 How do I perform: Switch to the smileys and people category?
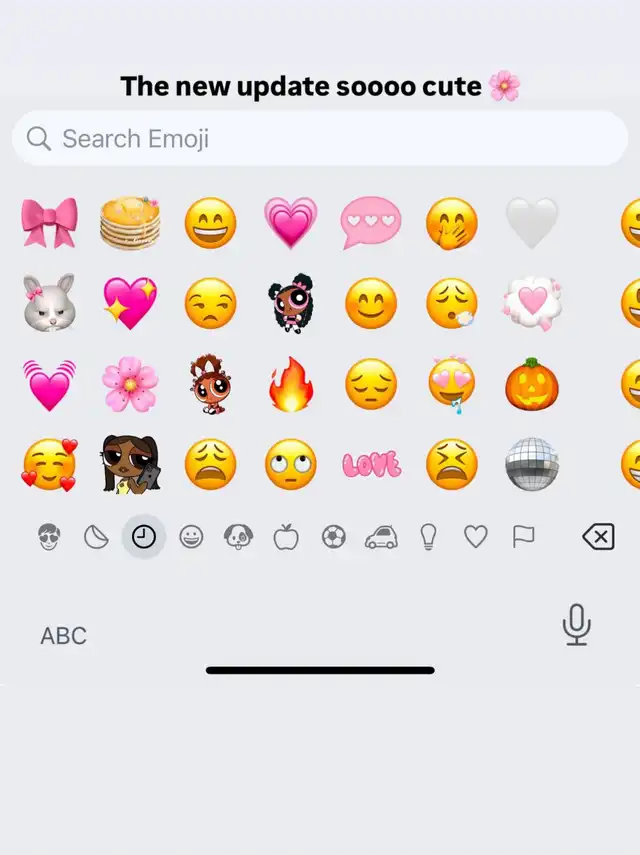[x=191, y=538]
